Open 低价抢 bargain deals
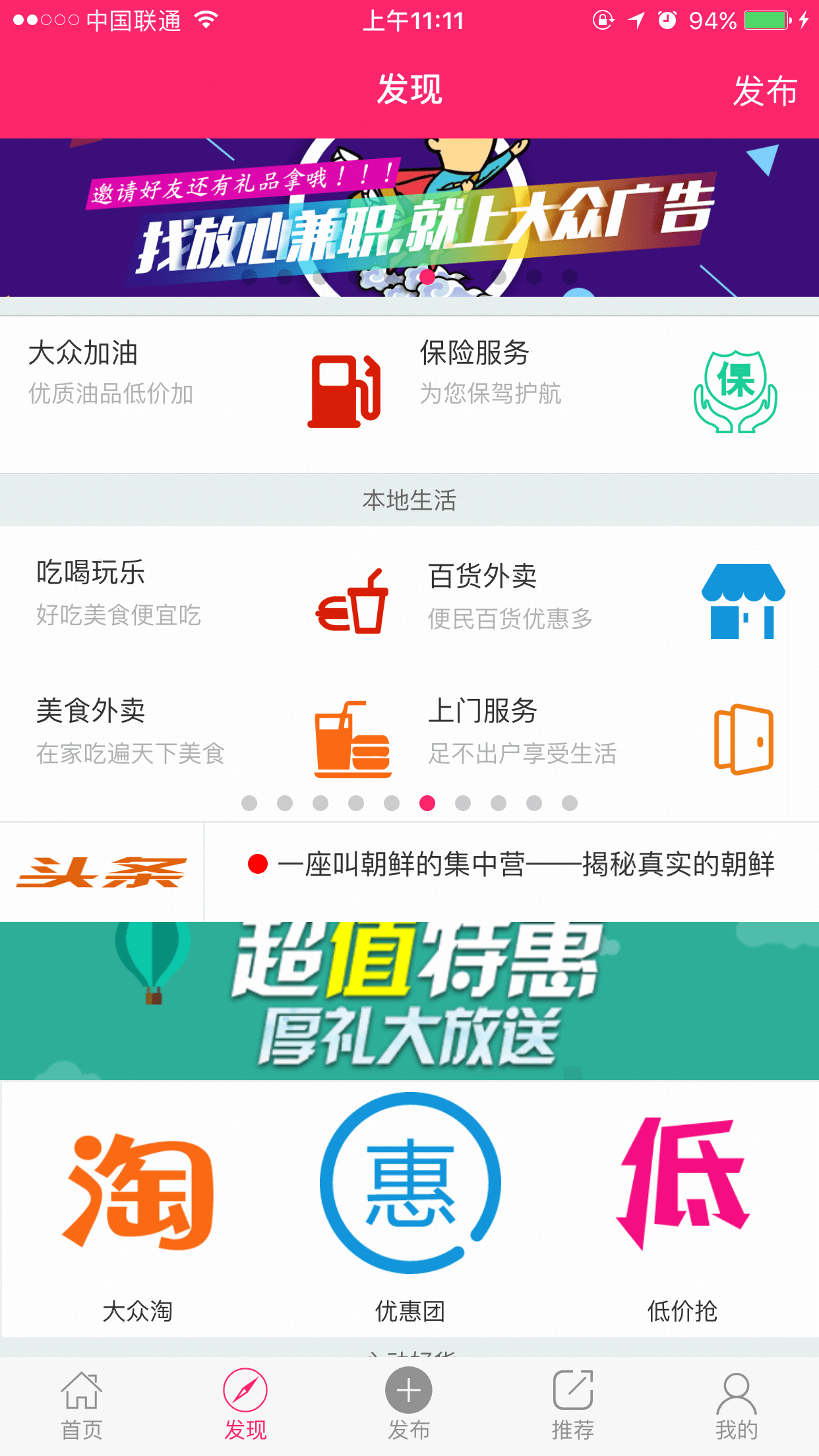This screenshot has width=819, height=1456. click(682, 1207)
